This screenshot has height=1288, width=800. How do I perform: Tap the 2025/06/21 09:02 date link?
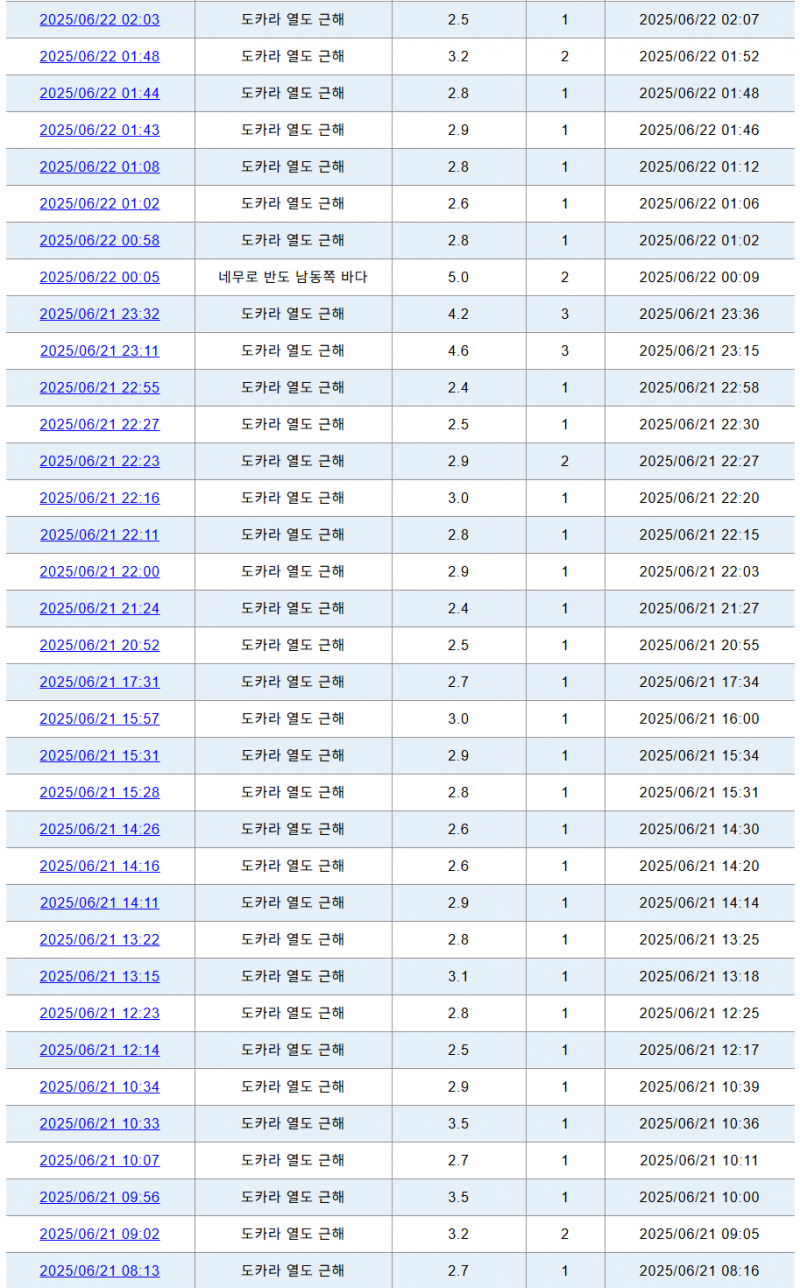(x=99, y=1234)
